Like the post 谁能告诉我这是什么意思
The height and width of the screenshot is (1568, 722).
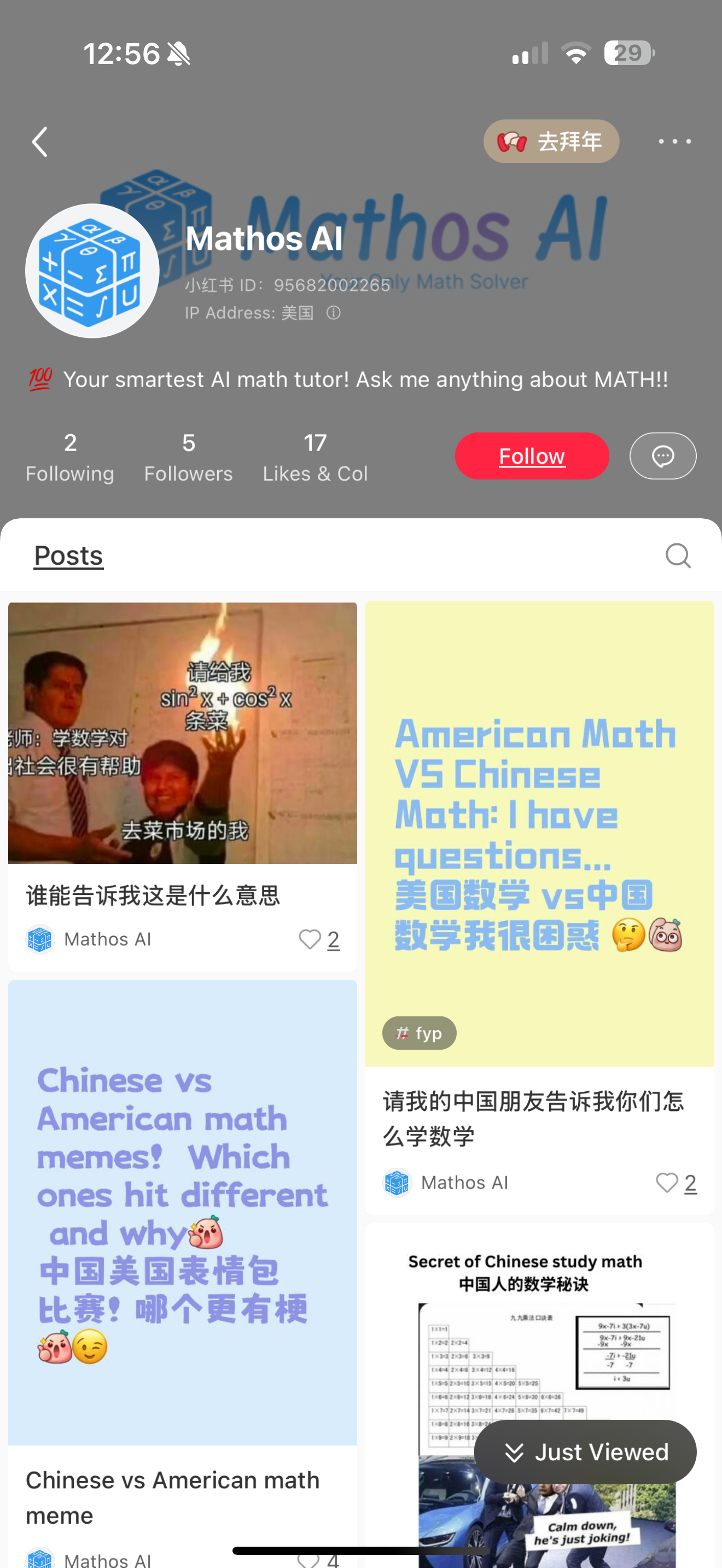click(310, 939)
